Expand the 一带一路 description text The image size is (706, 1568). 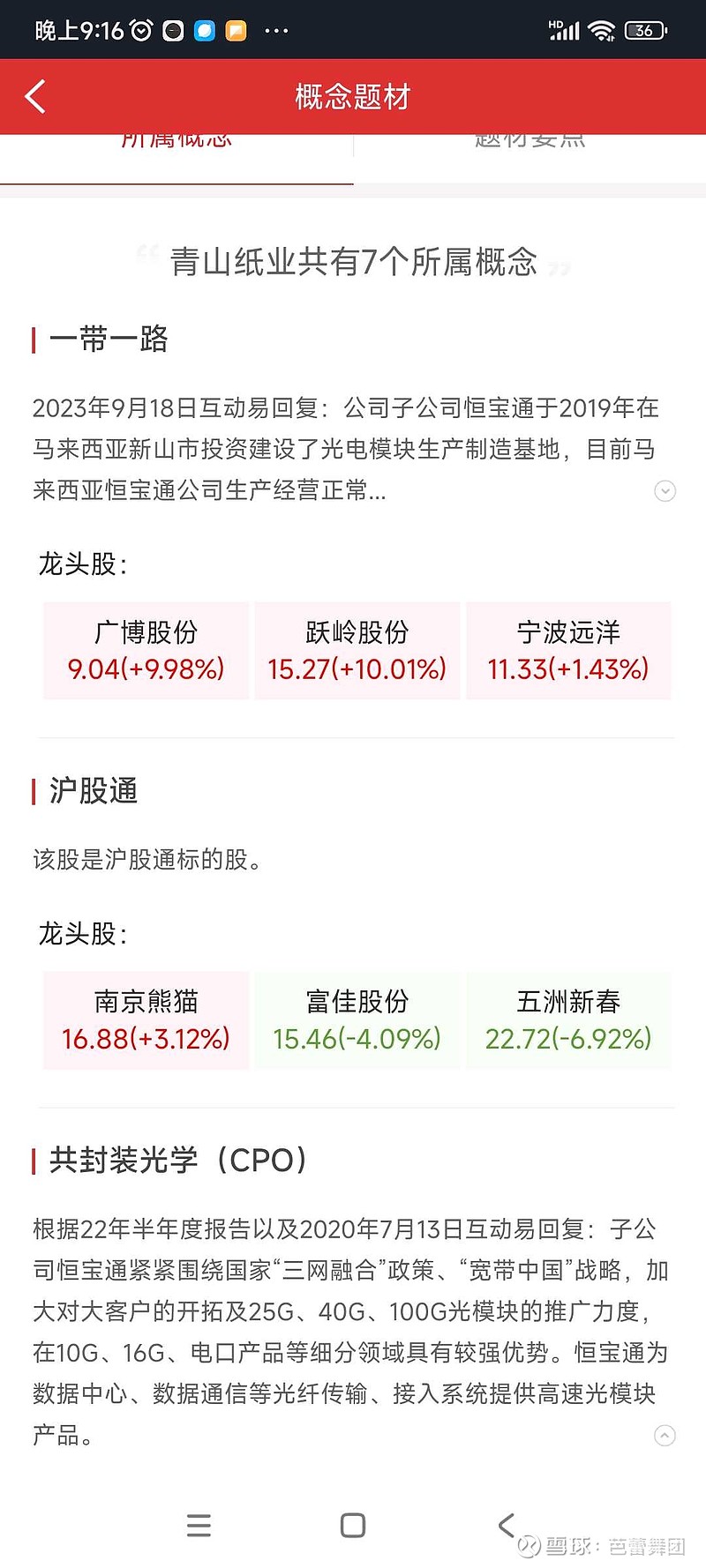[665, 490]
